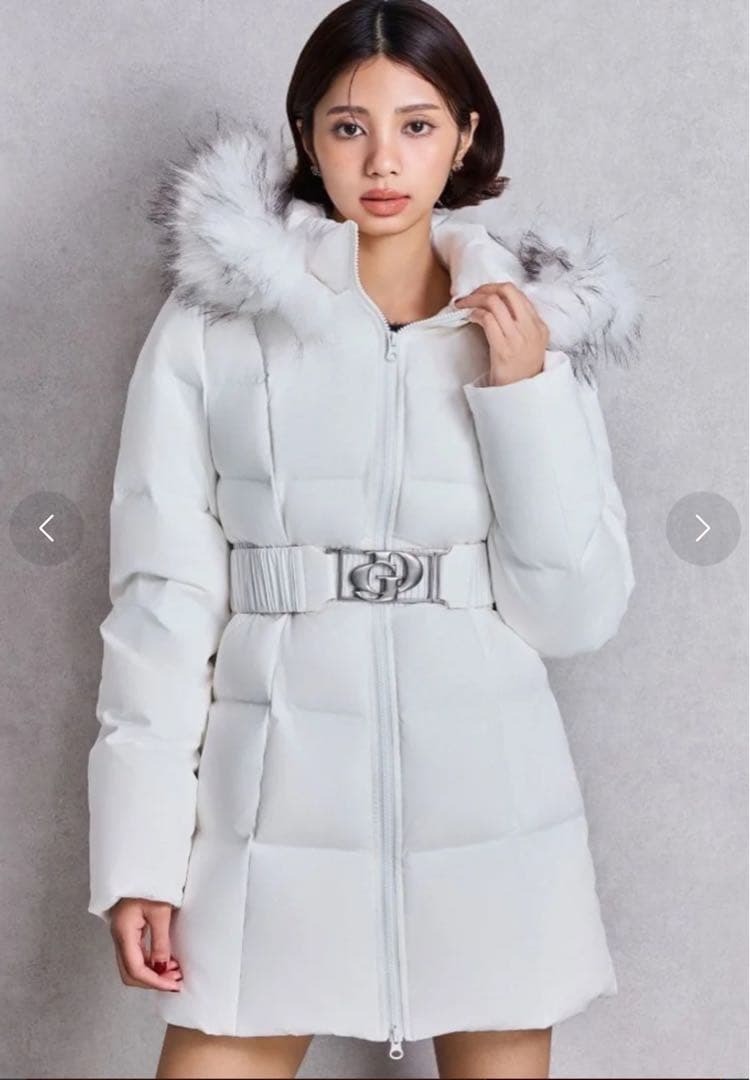Show the next product photo
750x1080 pixels.
(702, 528)
